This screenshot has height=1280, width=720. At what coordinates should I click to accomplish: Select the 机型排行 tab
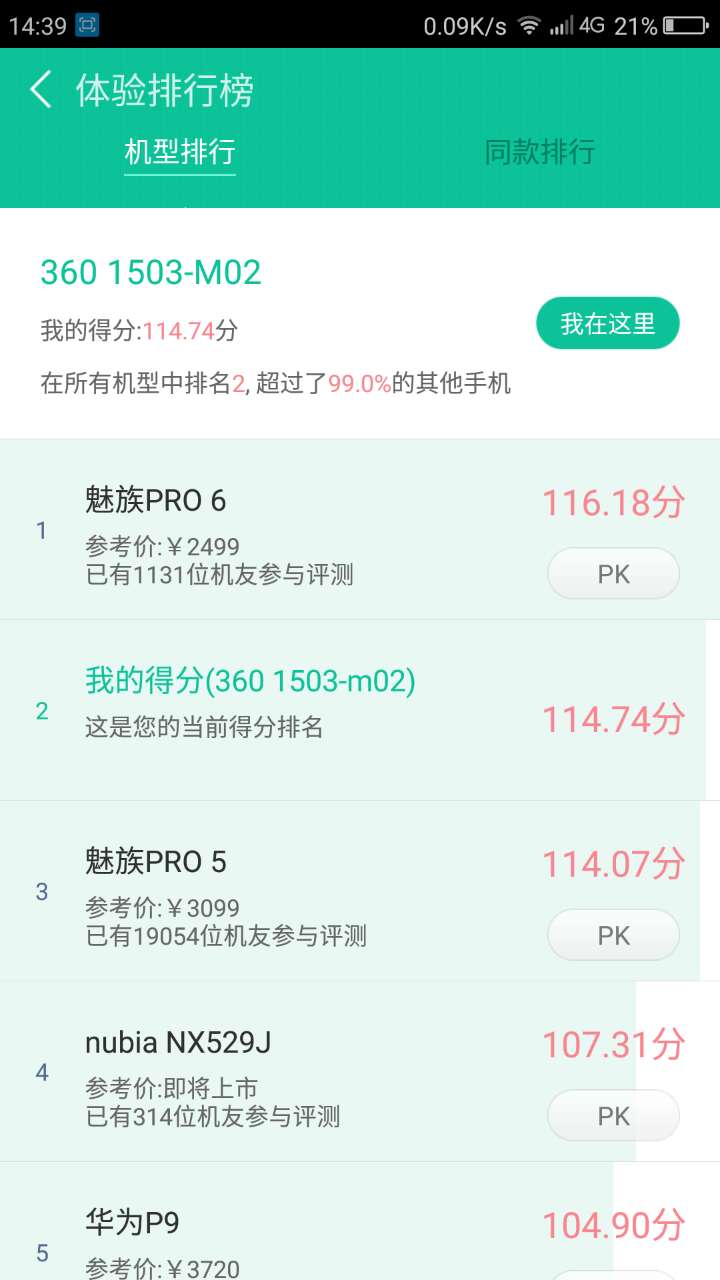180,152
